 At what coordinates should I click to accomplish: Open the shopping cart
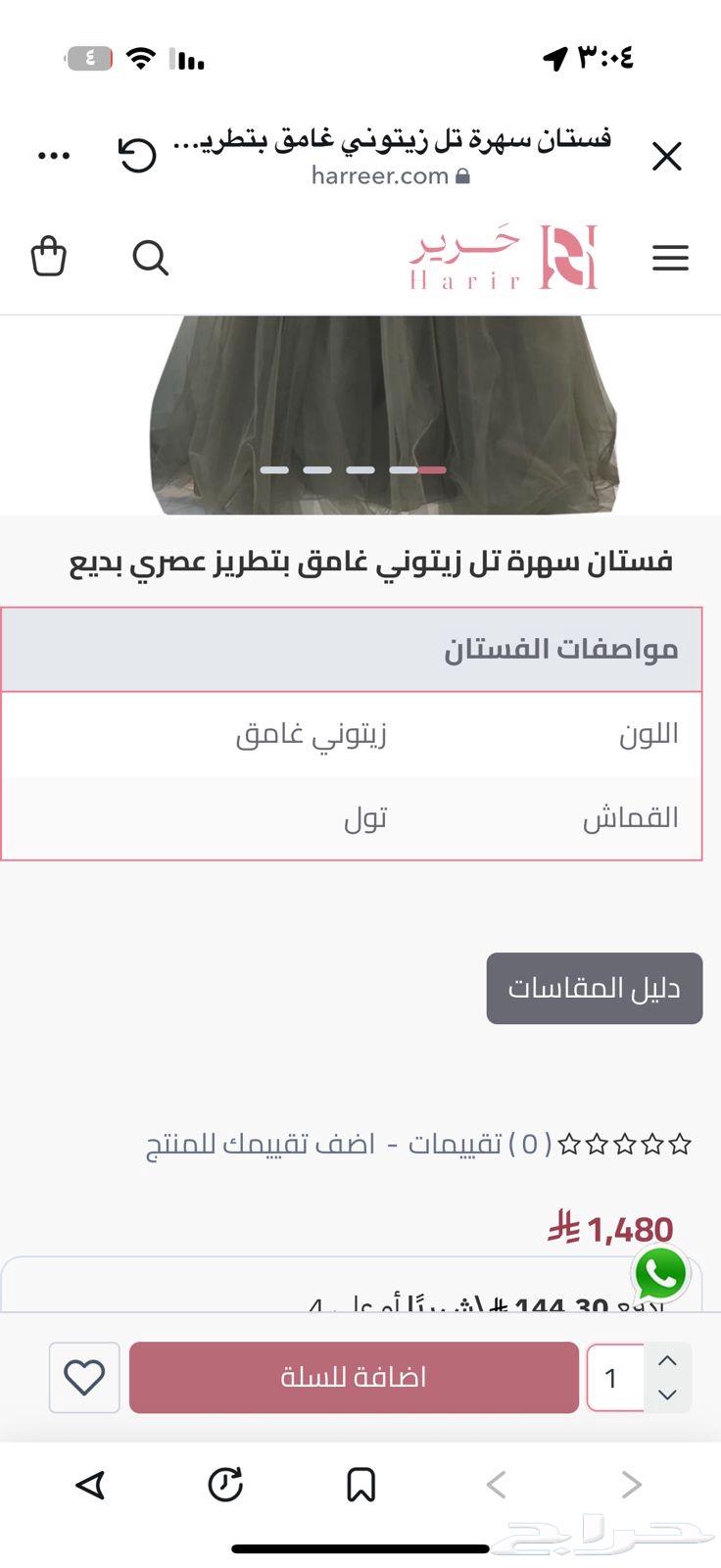[49, 258]
